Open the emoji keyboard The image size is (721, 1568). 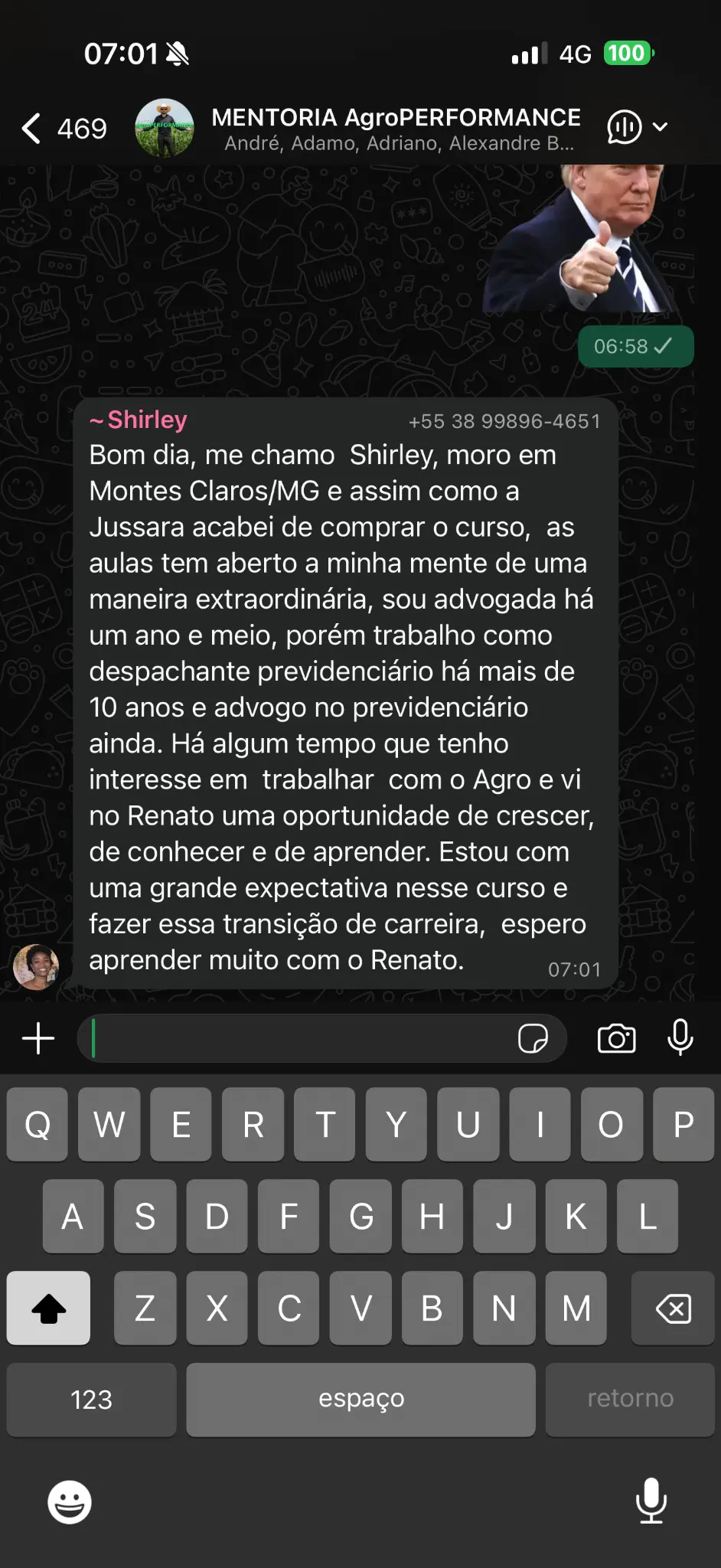70,1501
